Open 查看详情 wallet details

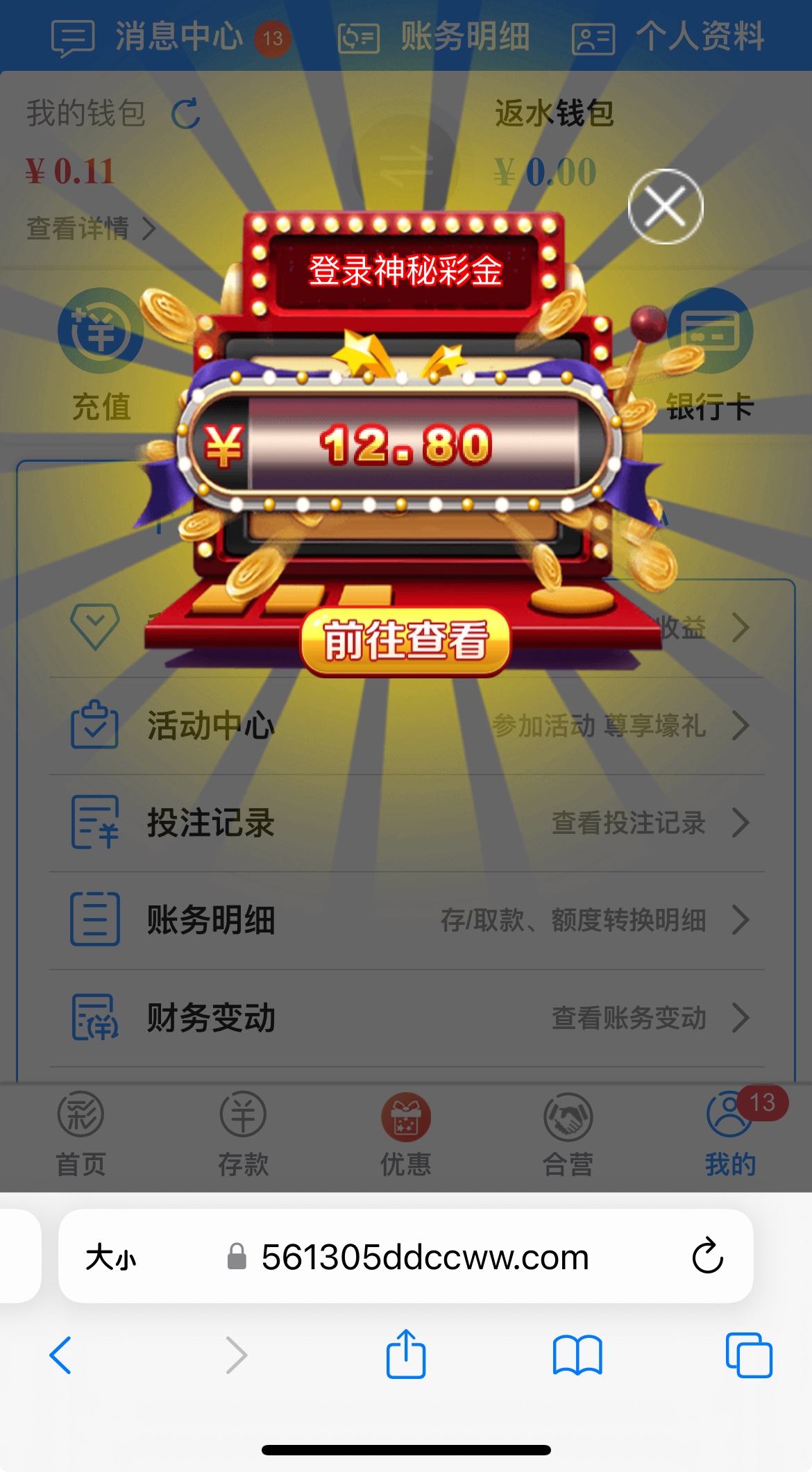[90, 228]
